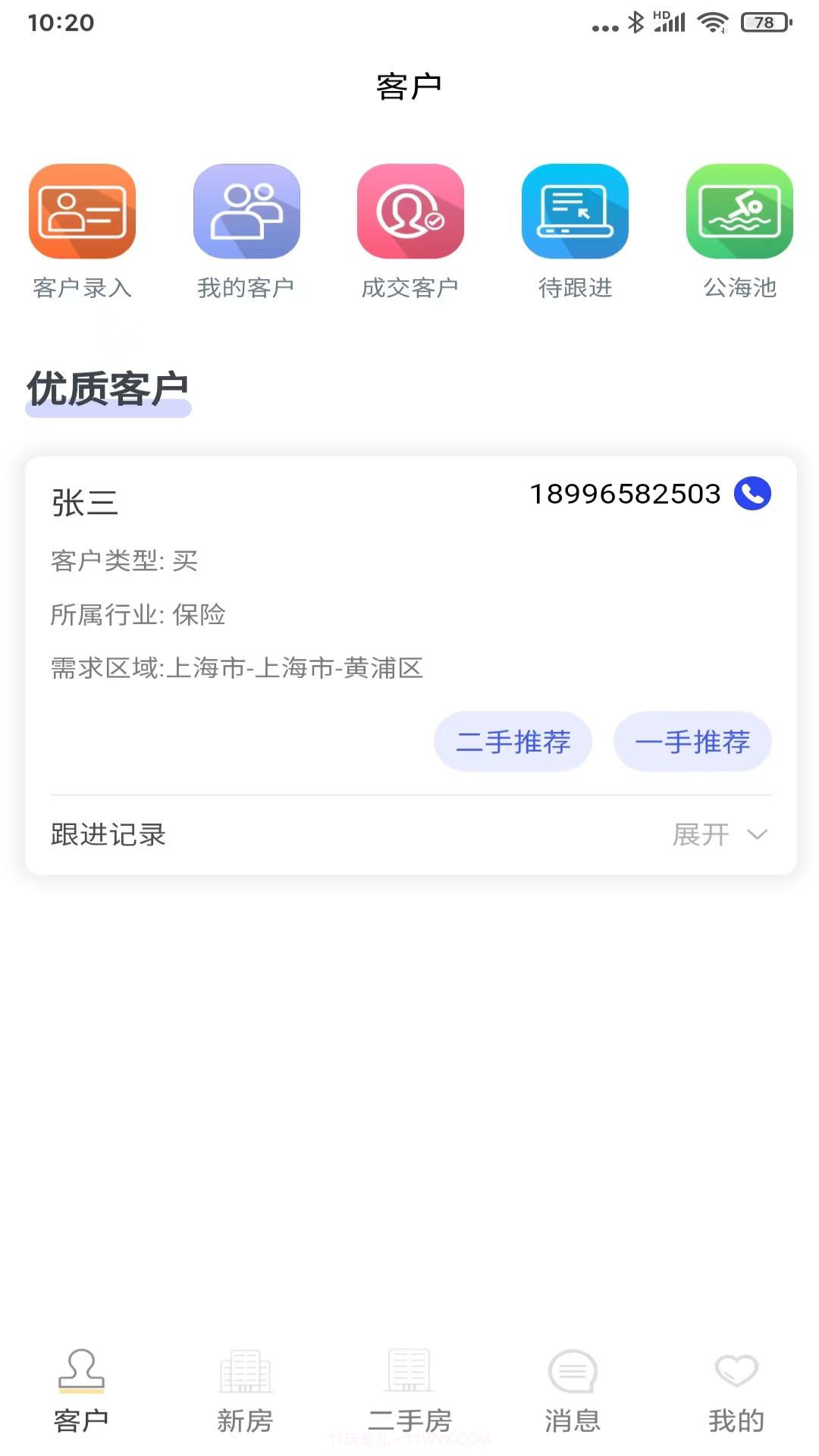
Task: Open 我的客户 my customers
Action: [246, 211]
